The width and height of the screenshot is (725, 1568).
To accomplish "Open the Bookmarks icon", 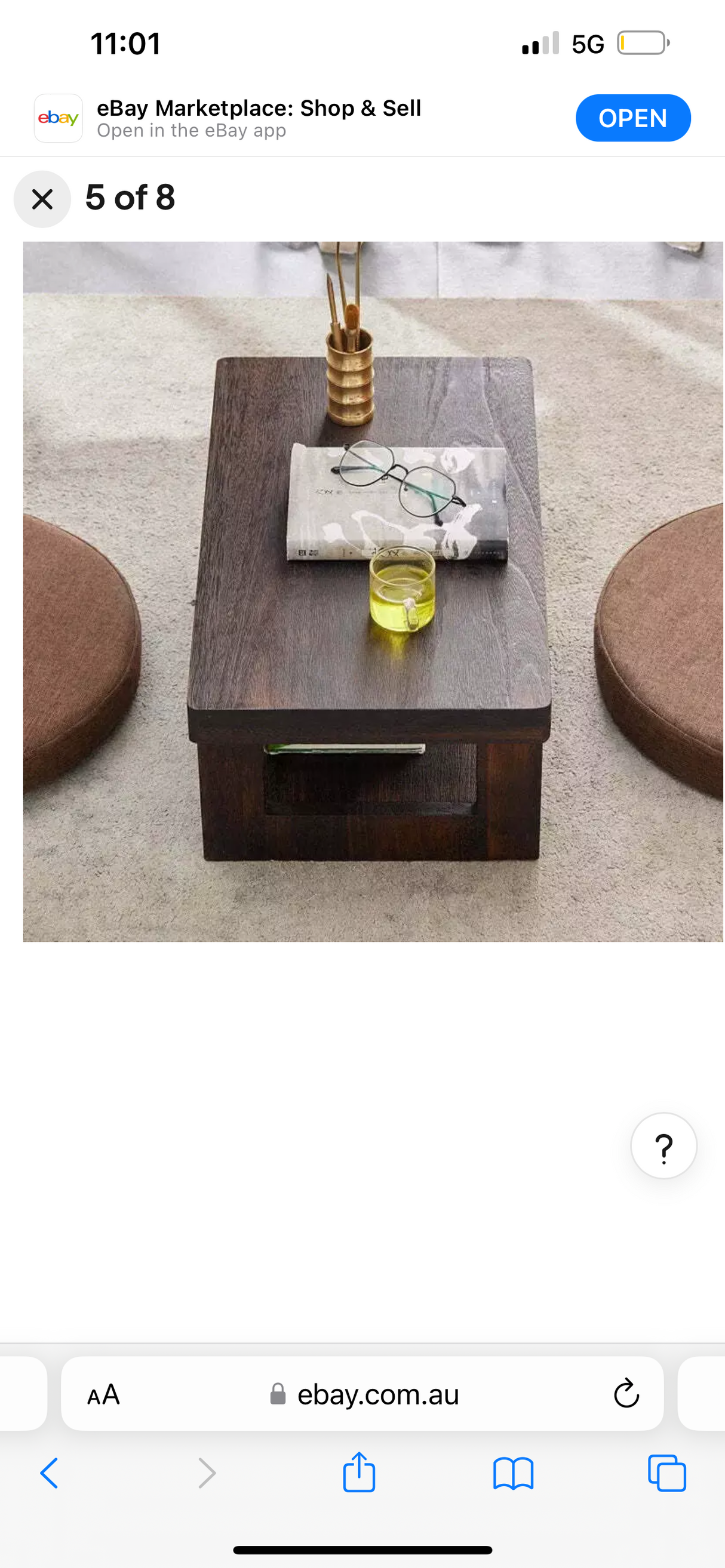I will pyautogui.click(x=512, y=1474).
